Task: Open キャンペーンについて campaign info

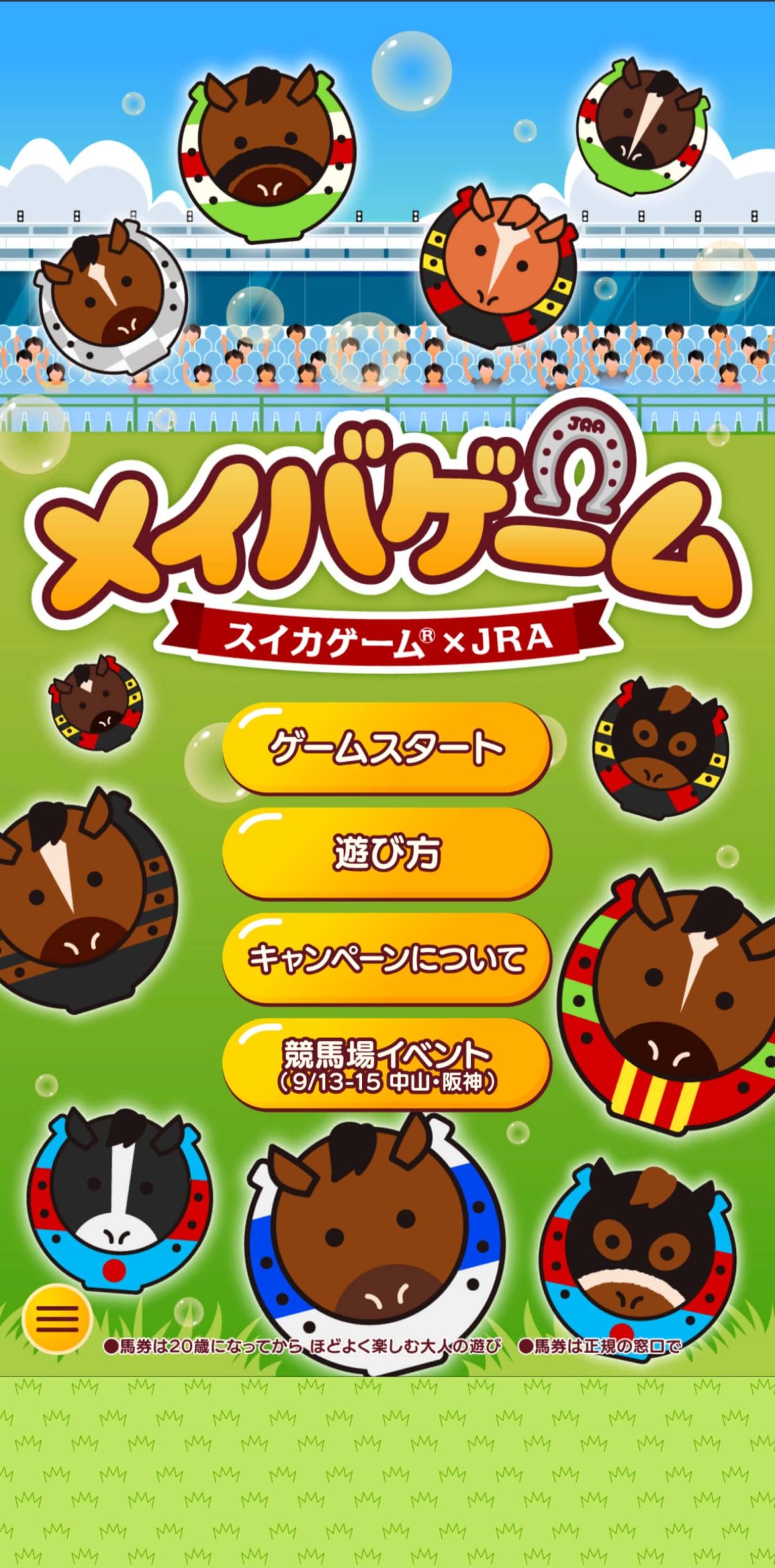Action: pyautogui.click(x=387, y=958)
